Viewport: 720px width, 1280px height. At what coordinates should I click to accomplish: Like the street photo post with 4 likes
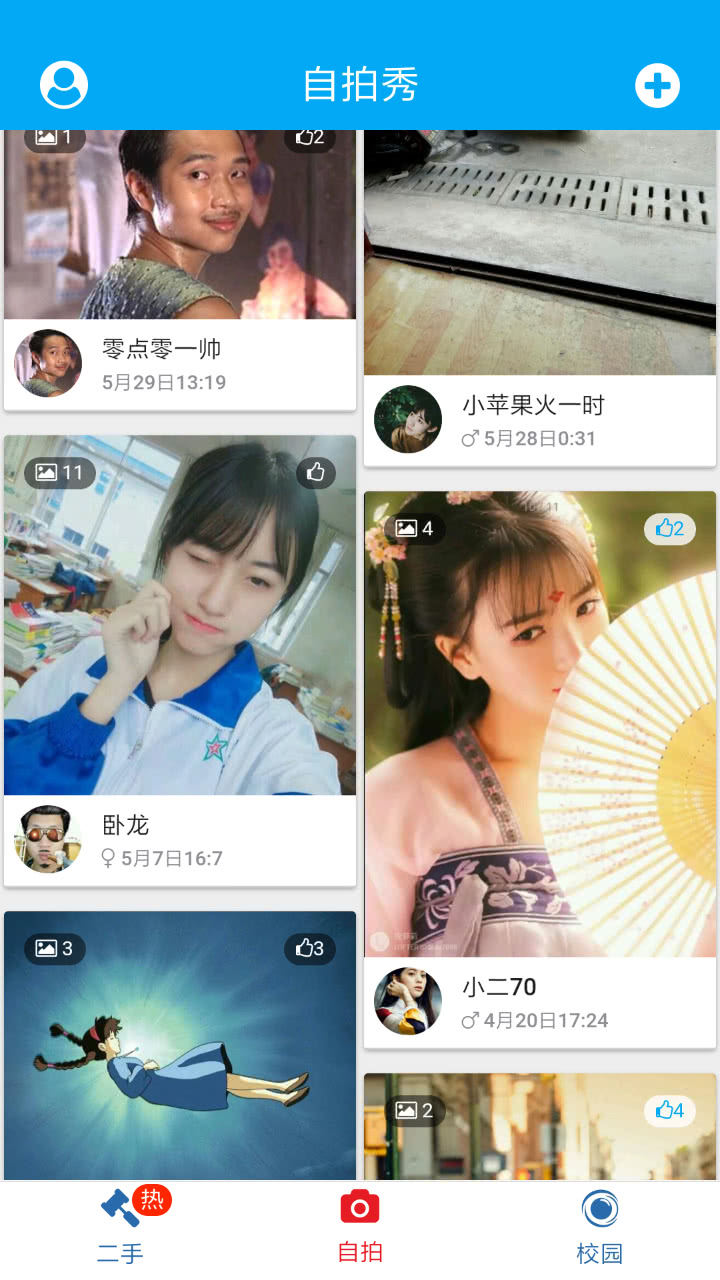click(x=670, y=1111)
